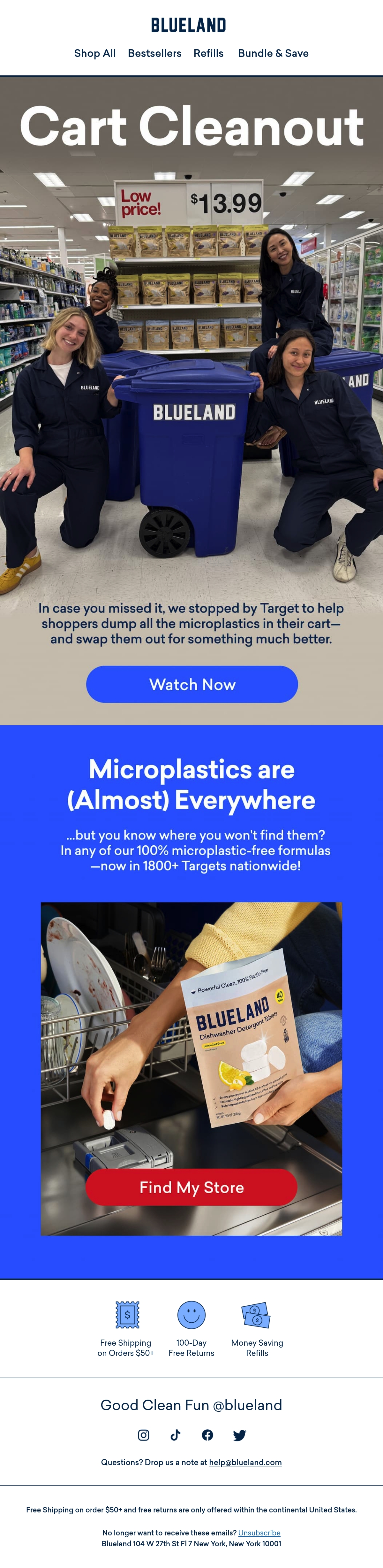
Task: Select Bundle & Save
Action: tap(273, 54)
